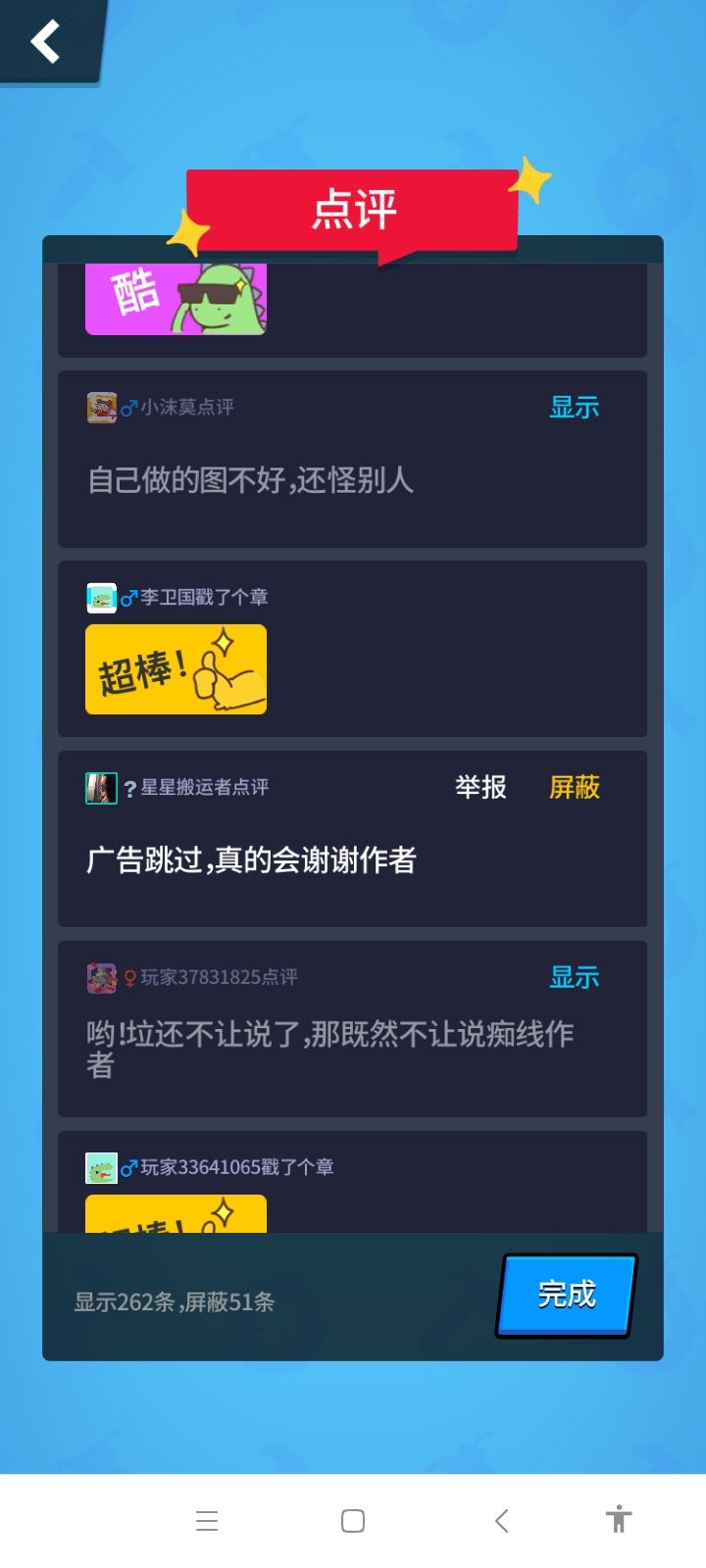Block 星星搬运者's comment using 屏蔽
The height and width of the screenshot is (1568, 706).
click(575, 788)
